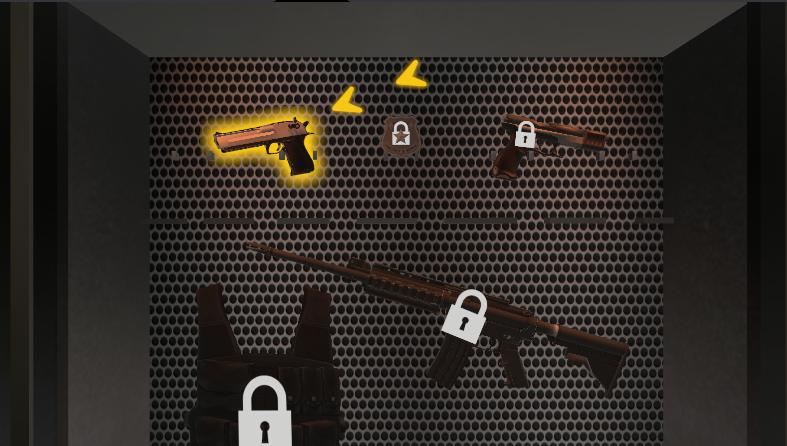Select the highlighted Desert Eagle pistol
The image size is (787, 446).
(266, 144)
